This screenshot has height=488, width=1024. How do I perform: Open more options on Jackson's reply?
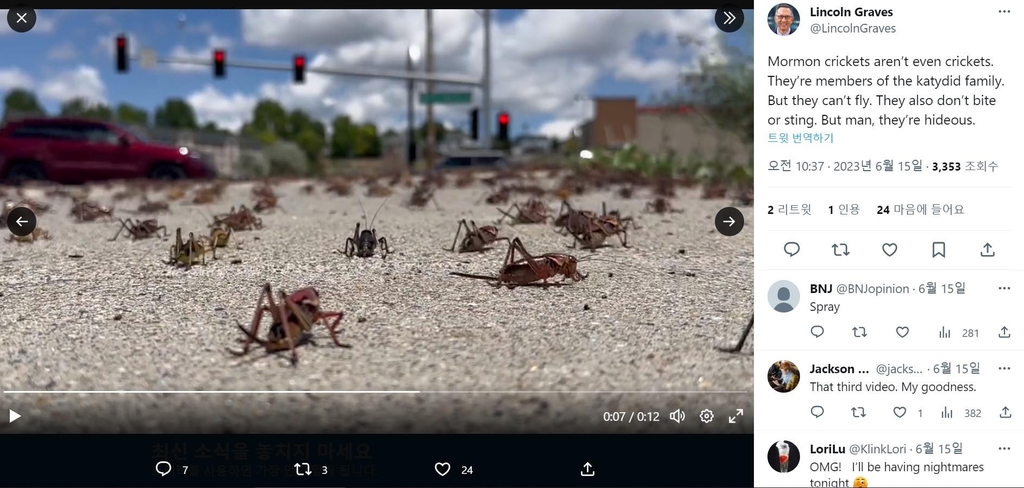tap(1004, 367)
